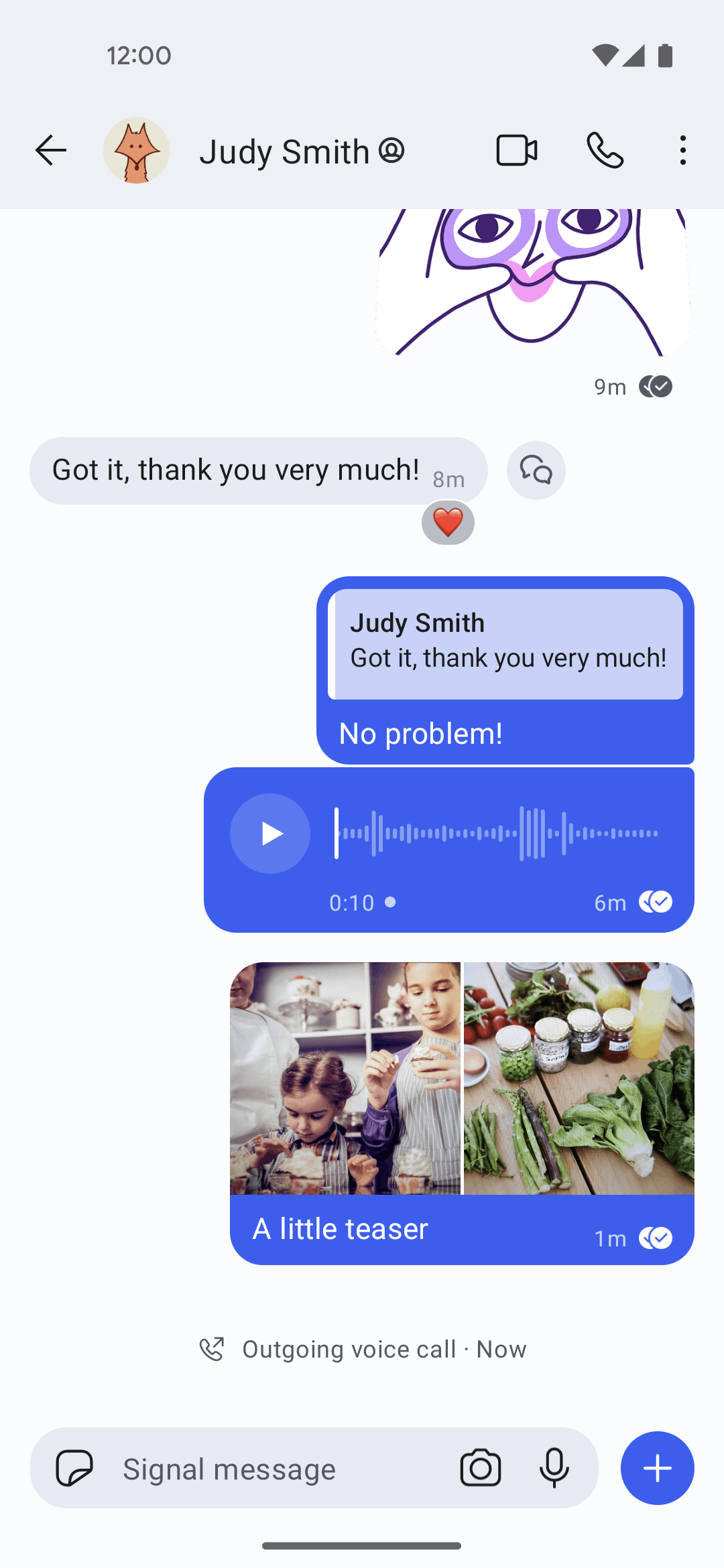Open the photo of vegetables
Screen dimensions: 724x1568
579,1078
